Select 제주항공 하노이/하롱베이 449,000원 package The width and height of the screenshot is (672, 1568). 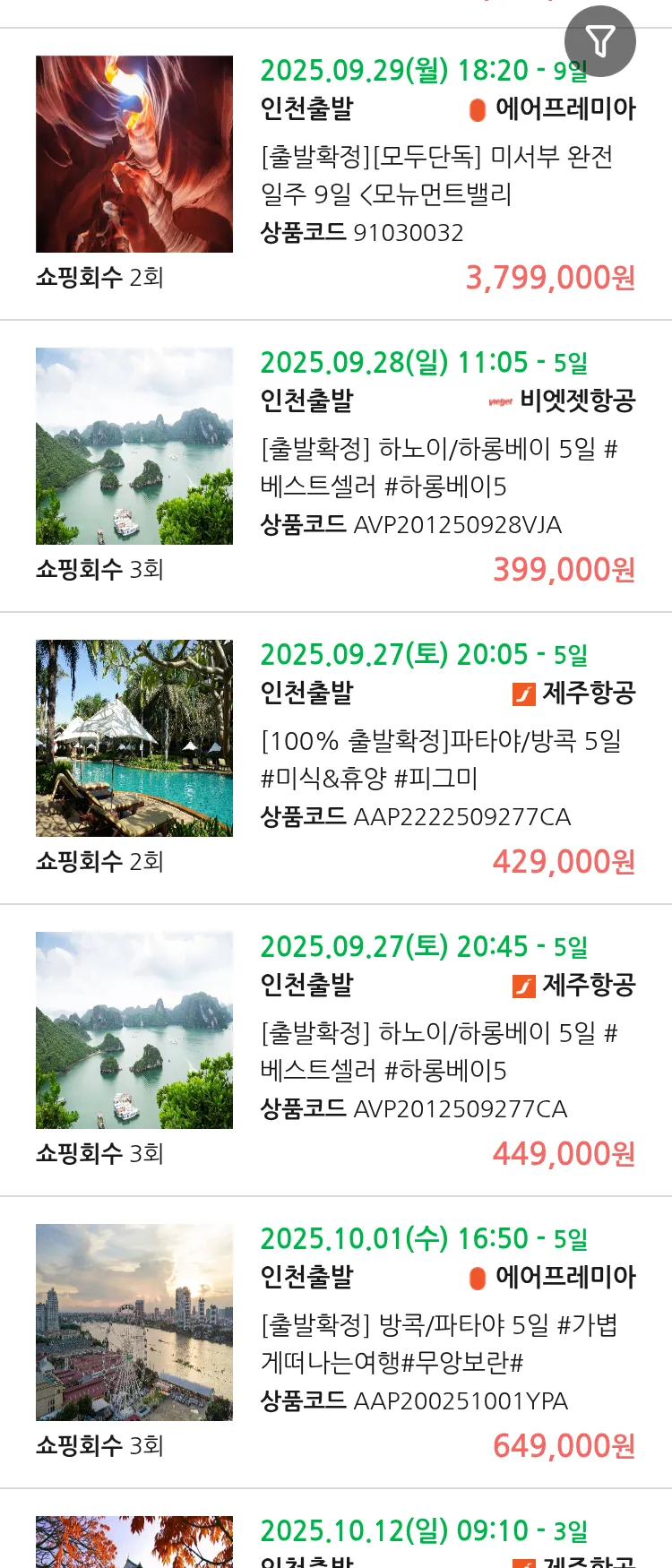point(438,1051)
